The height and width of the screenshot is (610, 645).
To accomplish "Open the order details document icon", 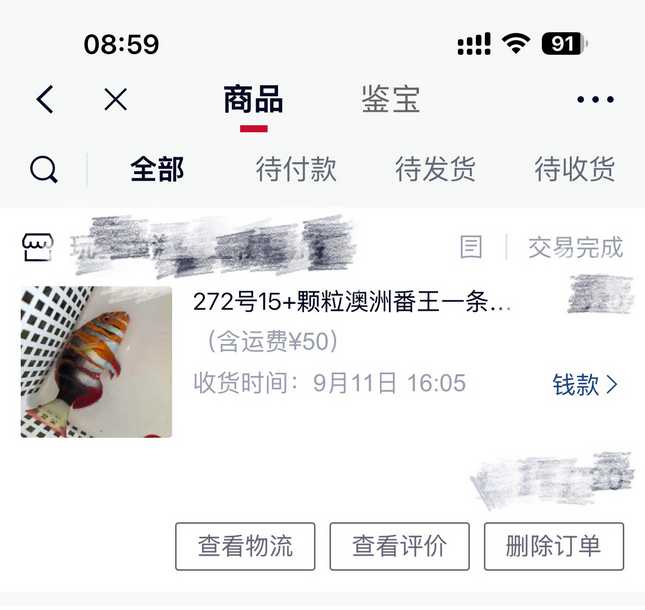I will (x=471, y=246).
